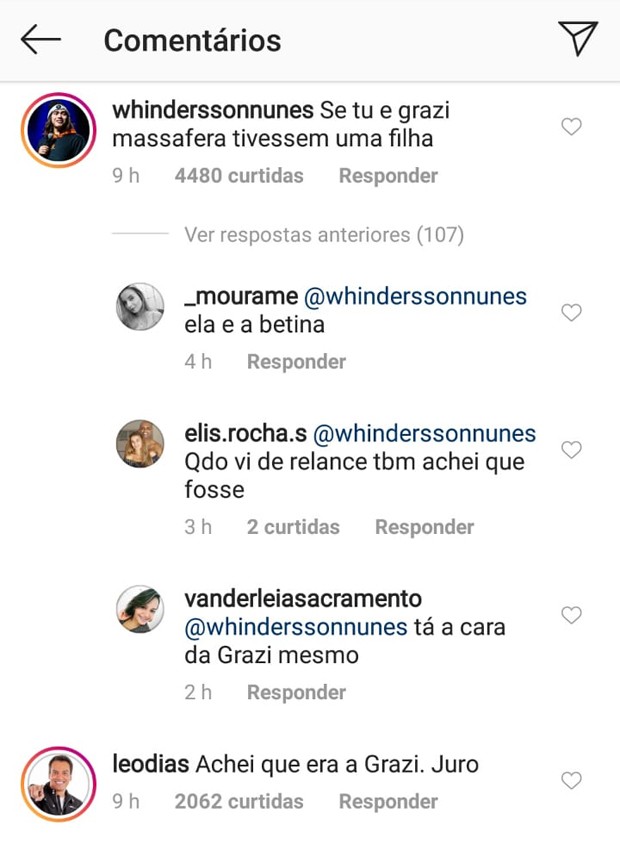Like vanderleiasacramento's reply

pos(571,616)
